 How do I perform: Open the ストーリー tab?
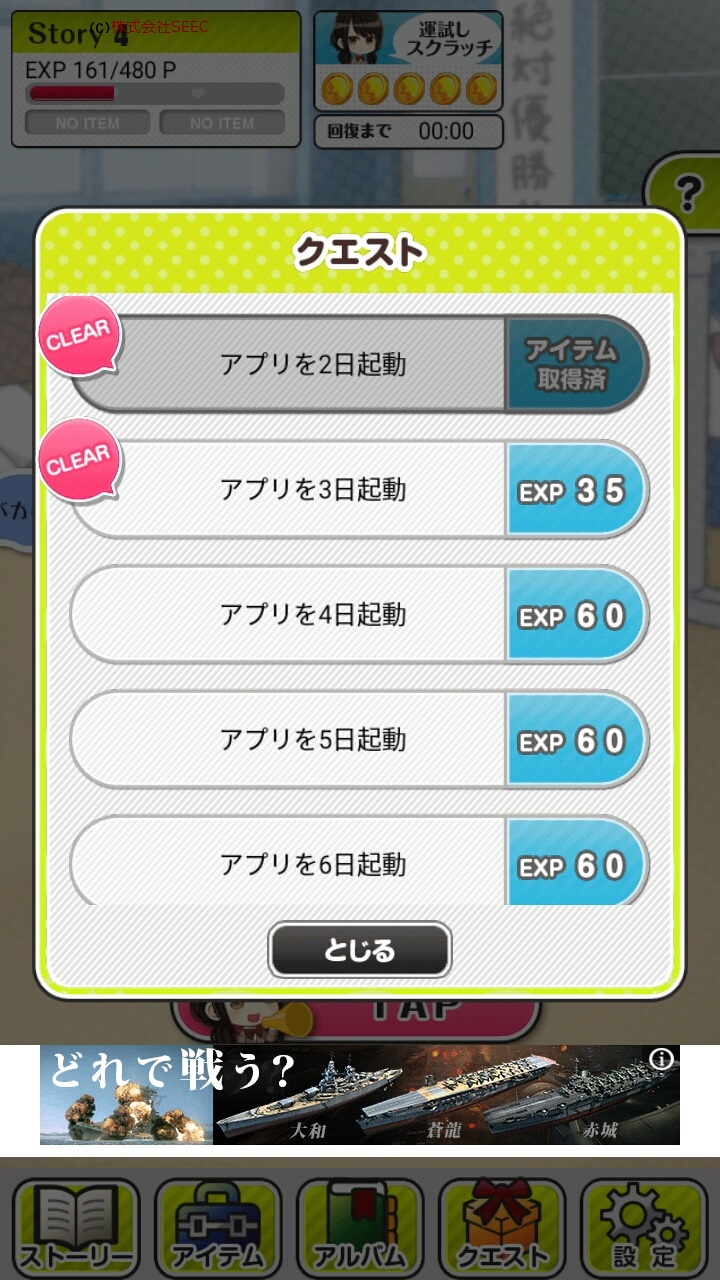pos(75,1227)
